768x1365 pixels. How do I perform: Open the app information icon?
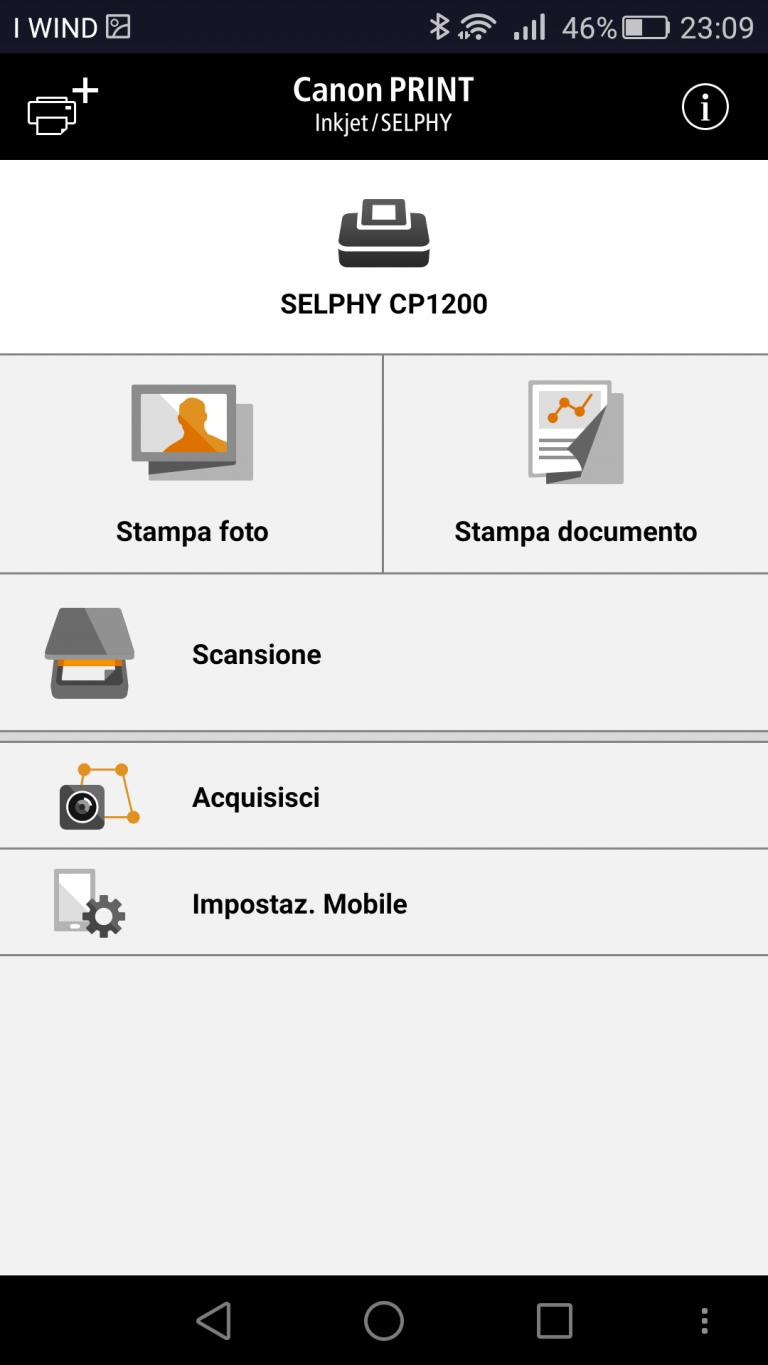[705, 107]
